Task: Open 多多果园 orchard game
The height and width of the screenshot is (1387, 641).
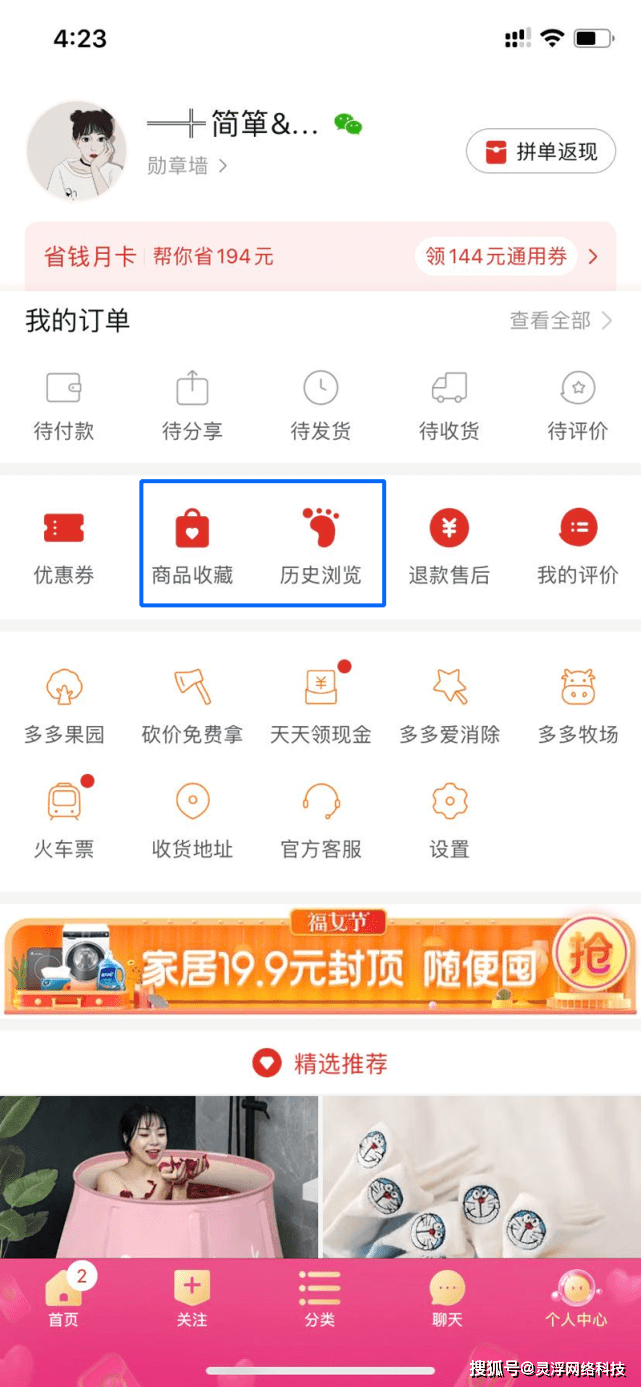Action: [x=64, y=705]
